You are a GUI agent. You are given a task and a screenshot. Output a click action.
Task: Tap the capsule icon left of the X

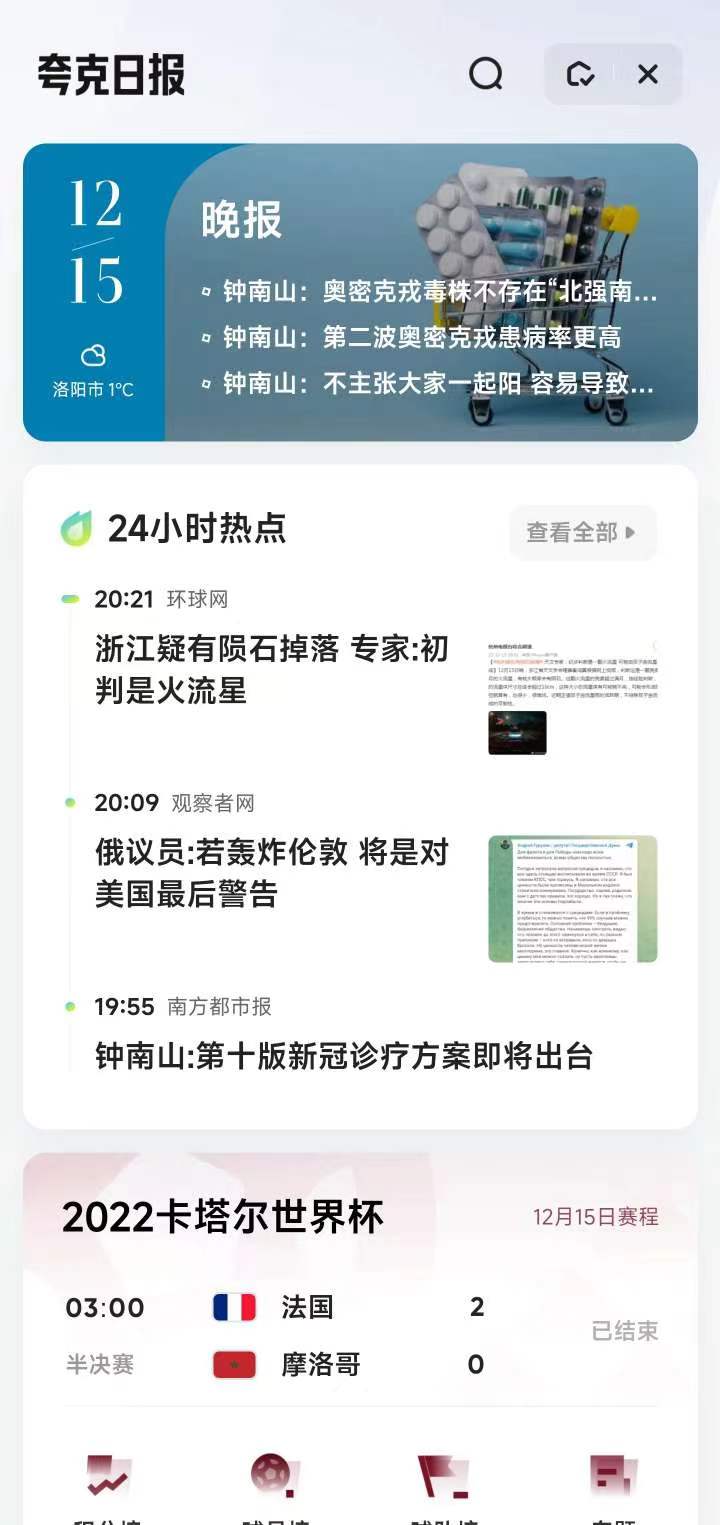point(580,74)
